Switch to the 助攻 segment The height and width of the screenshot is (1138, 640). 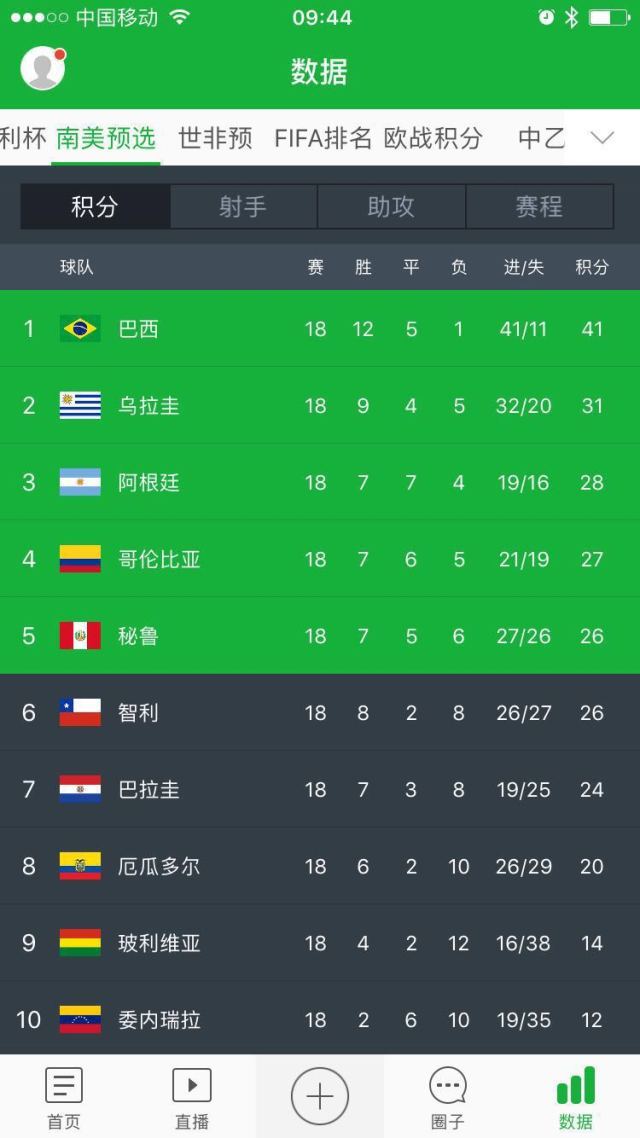click(391, 206)
